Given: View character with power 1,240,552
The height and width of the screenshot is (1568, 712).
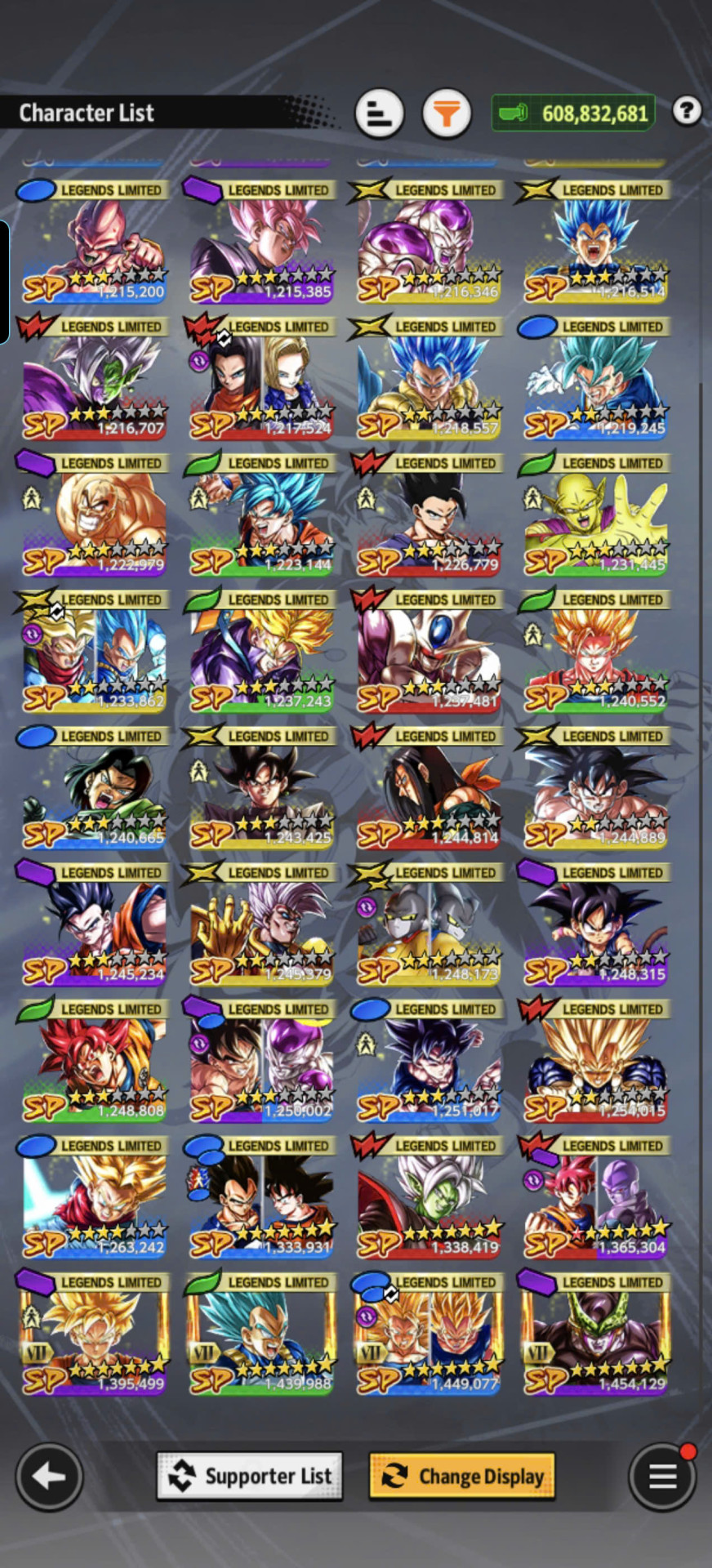Looking at the screenshot, I should click(596, 650).
